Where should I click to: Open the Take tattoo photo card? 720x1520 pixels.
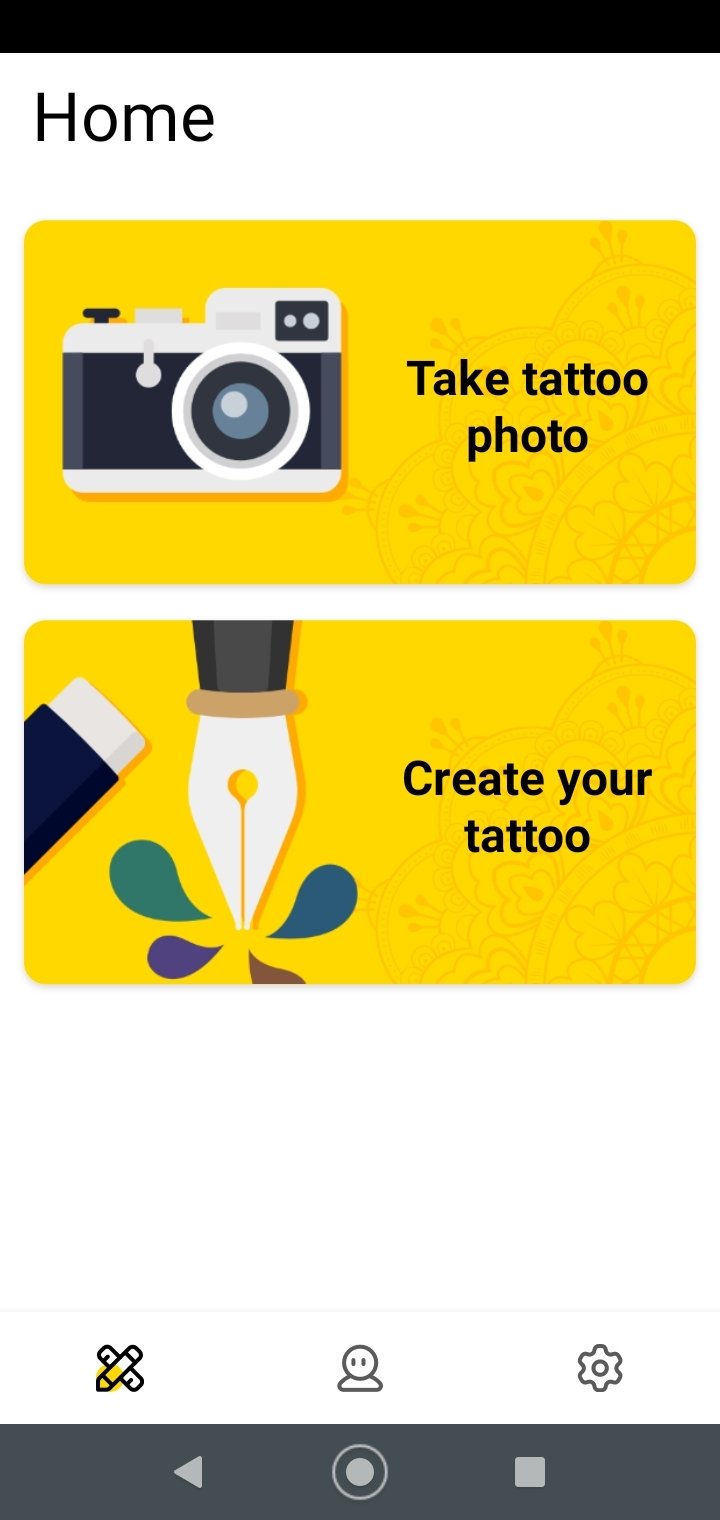click(360, 402)
